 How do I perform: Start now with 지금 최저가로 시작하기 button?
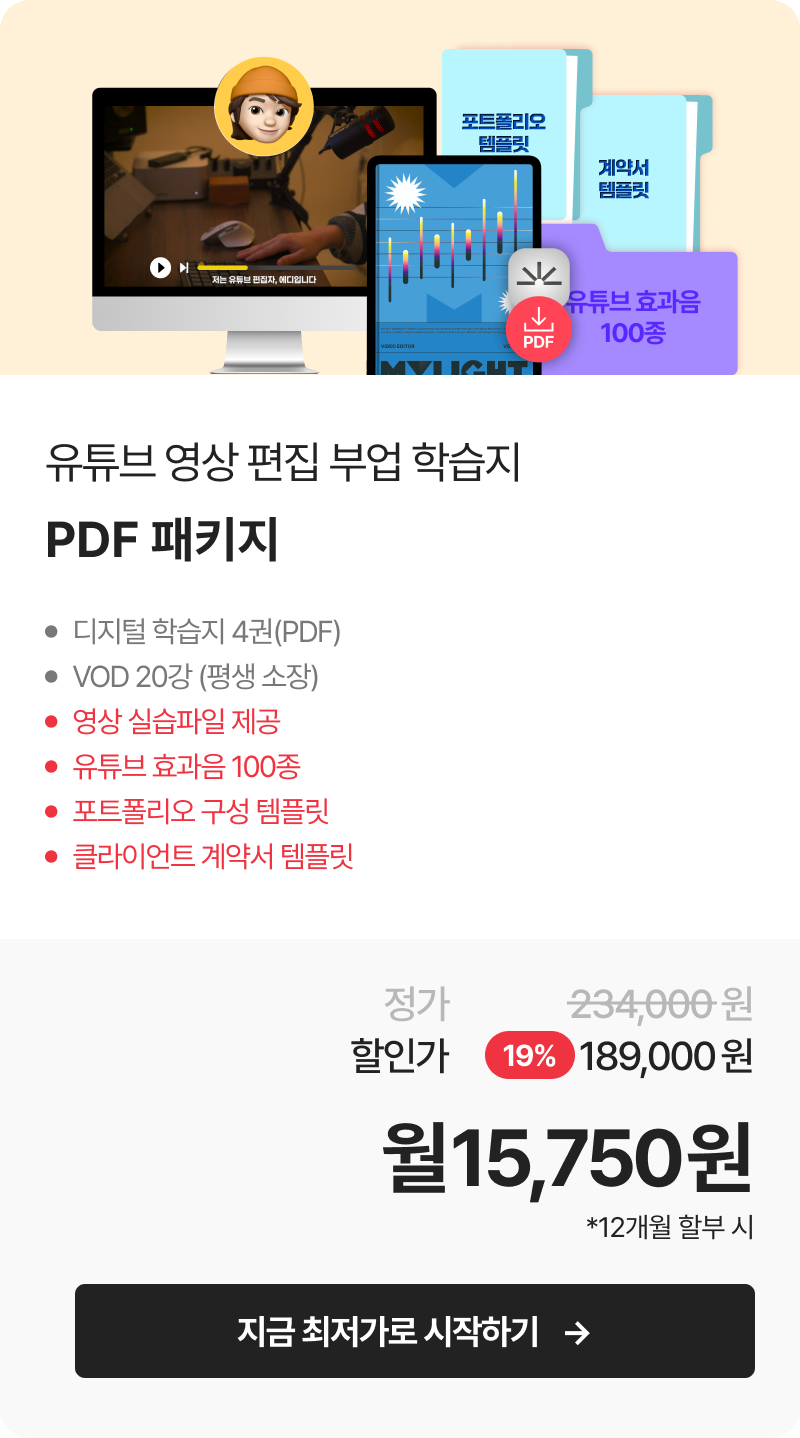(x=414, y=1331)
